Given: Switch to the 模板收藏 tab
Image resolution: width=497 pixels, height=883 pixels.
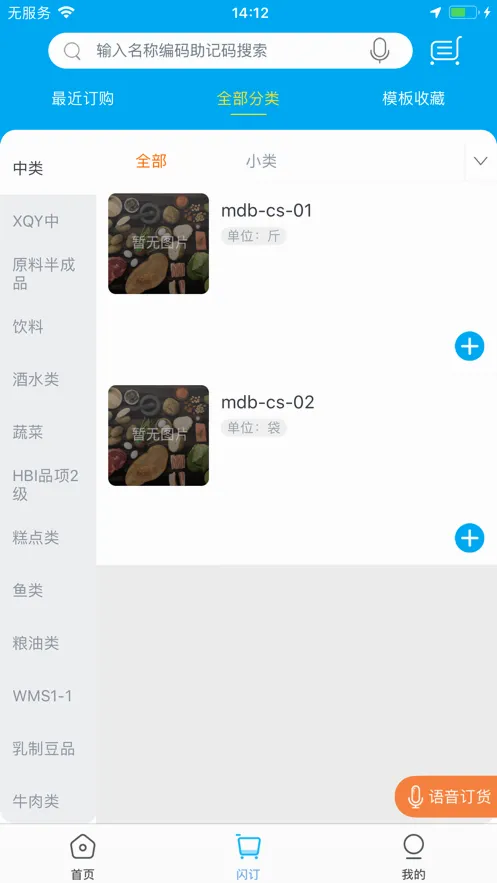Looking at the screenshot, I should click(414, 99).
